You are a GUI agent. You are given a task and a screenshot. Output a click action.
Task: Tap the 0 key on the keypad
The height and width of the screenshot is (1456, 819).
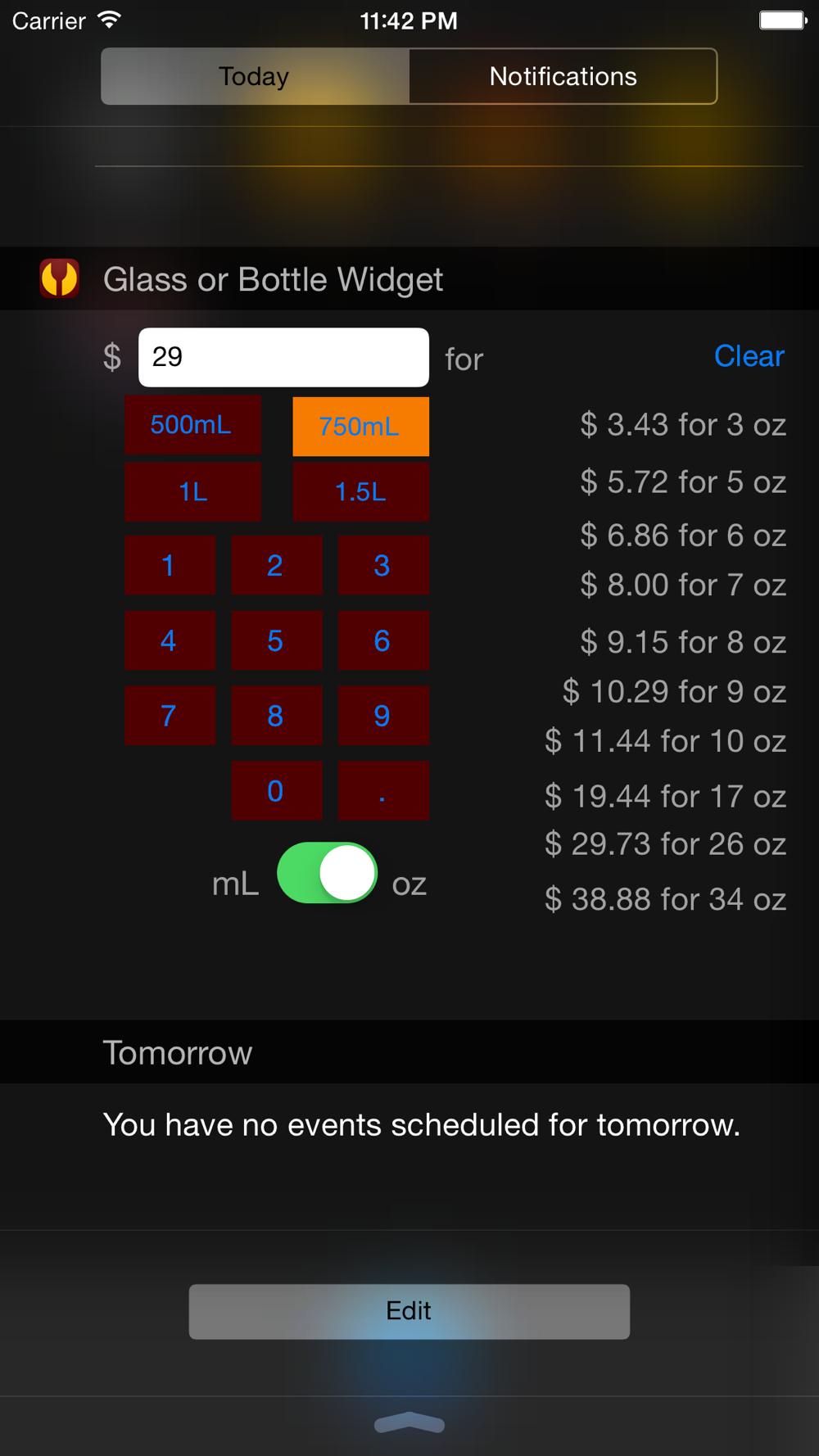coord(276,791)
